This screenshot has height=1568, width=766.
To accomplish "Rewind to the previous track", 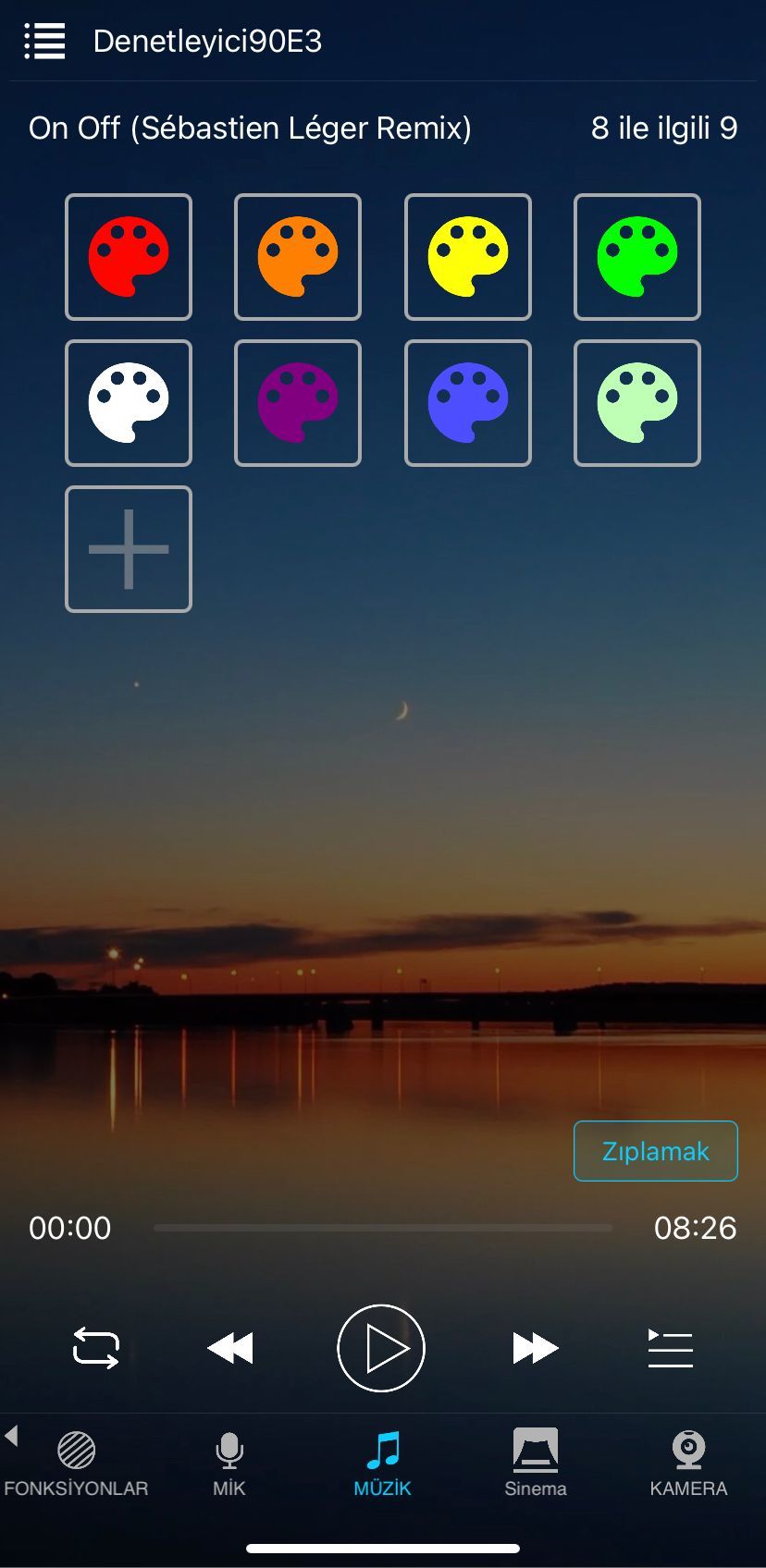I will pos(230,1348).
